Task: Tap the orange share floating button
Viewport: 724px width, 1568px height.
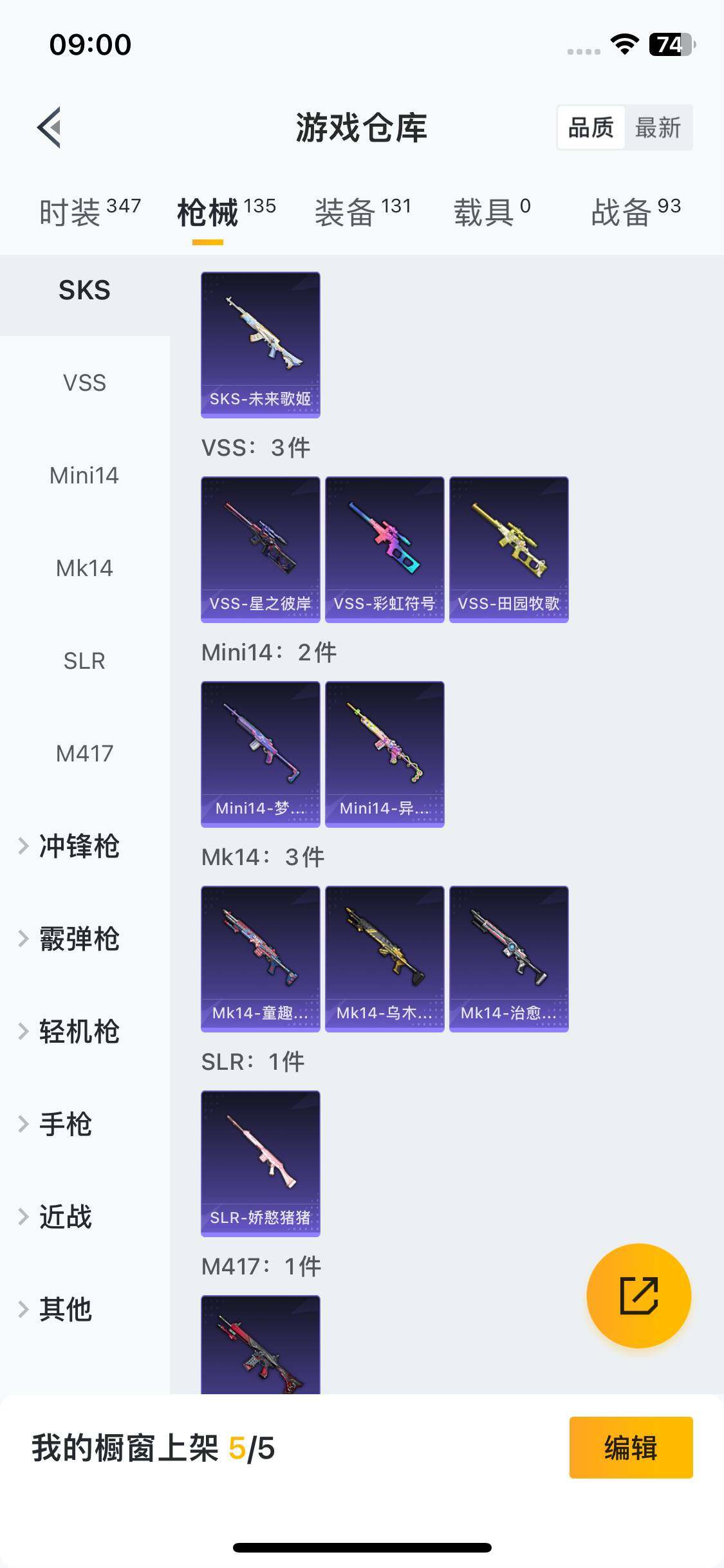Action: tap(638, 1296)
